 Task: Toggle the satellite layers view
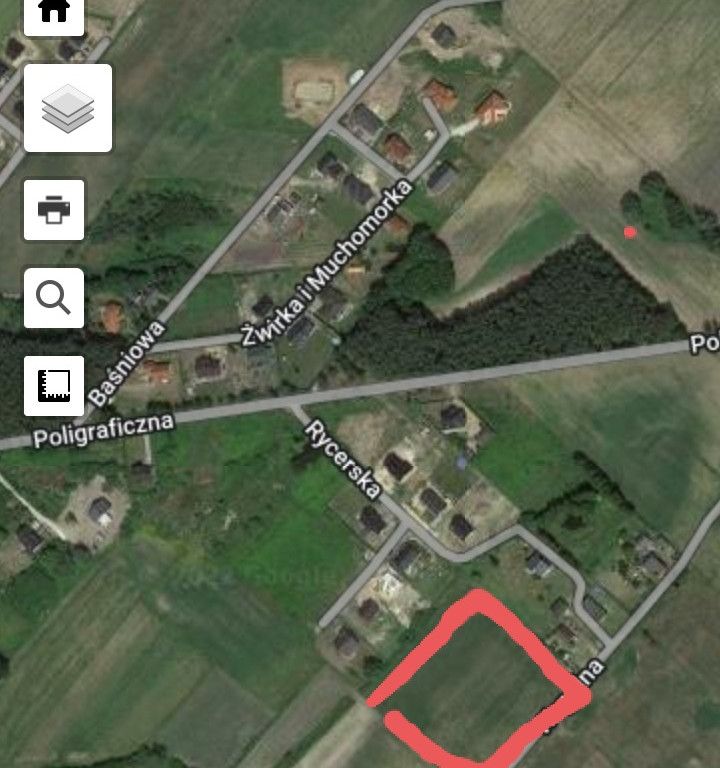click(68, 110)
